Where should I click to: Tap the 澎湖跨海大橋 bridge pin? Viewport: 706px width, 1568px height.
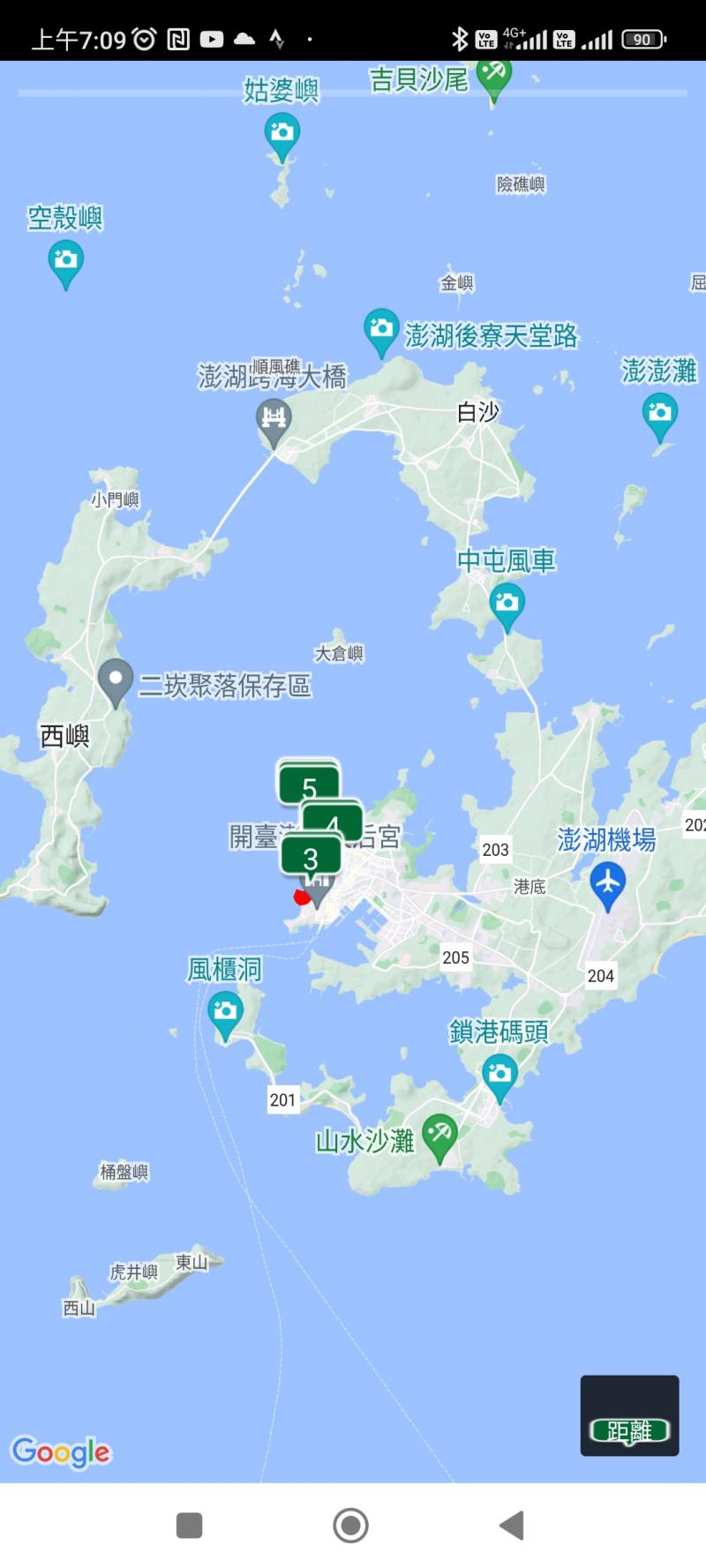pyautogui.click(x=274, y=418)
